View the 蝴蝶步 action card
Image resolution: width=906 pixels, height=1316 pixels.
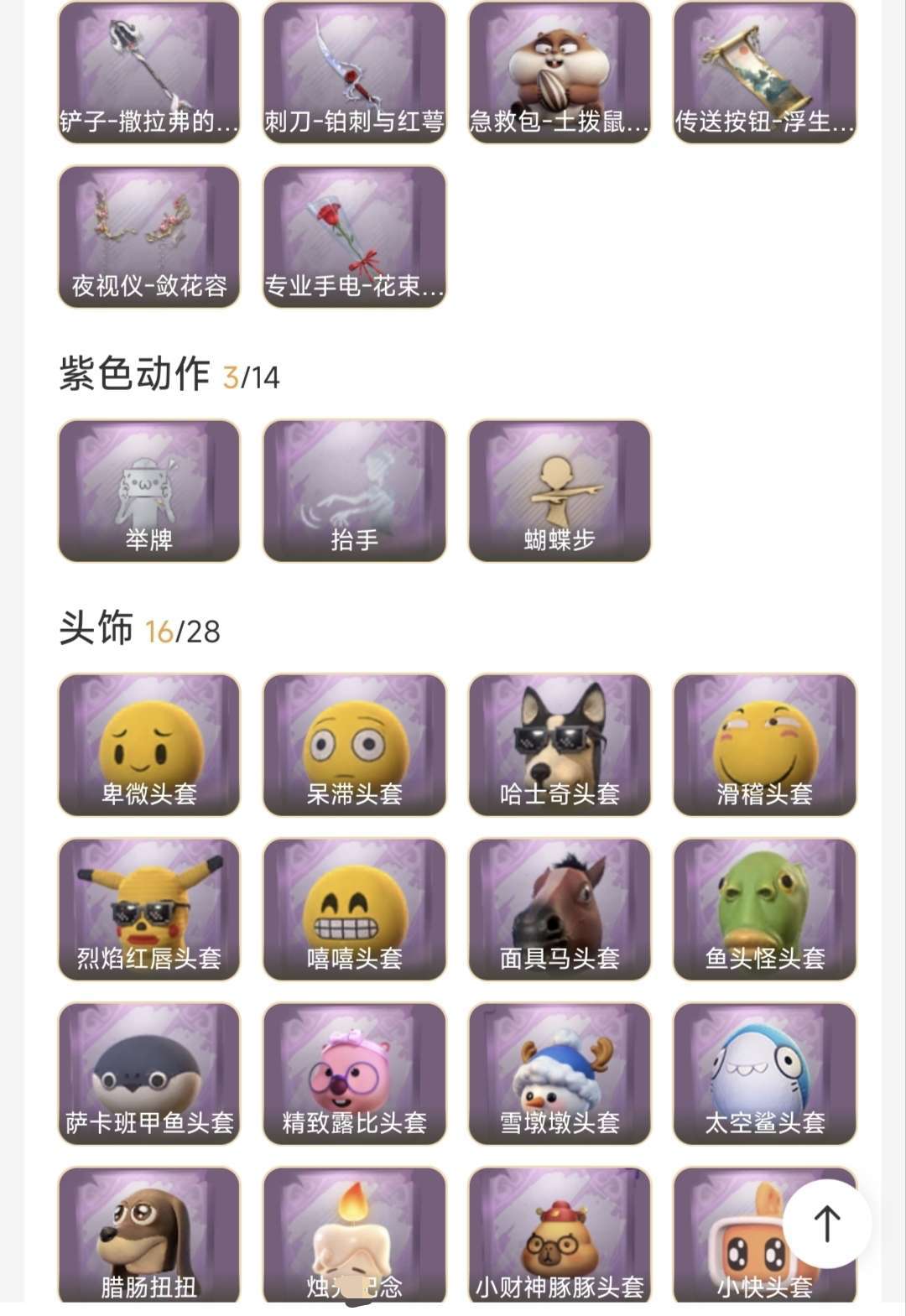point(560,491)
